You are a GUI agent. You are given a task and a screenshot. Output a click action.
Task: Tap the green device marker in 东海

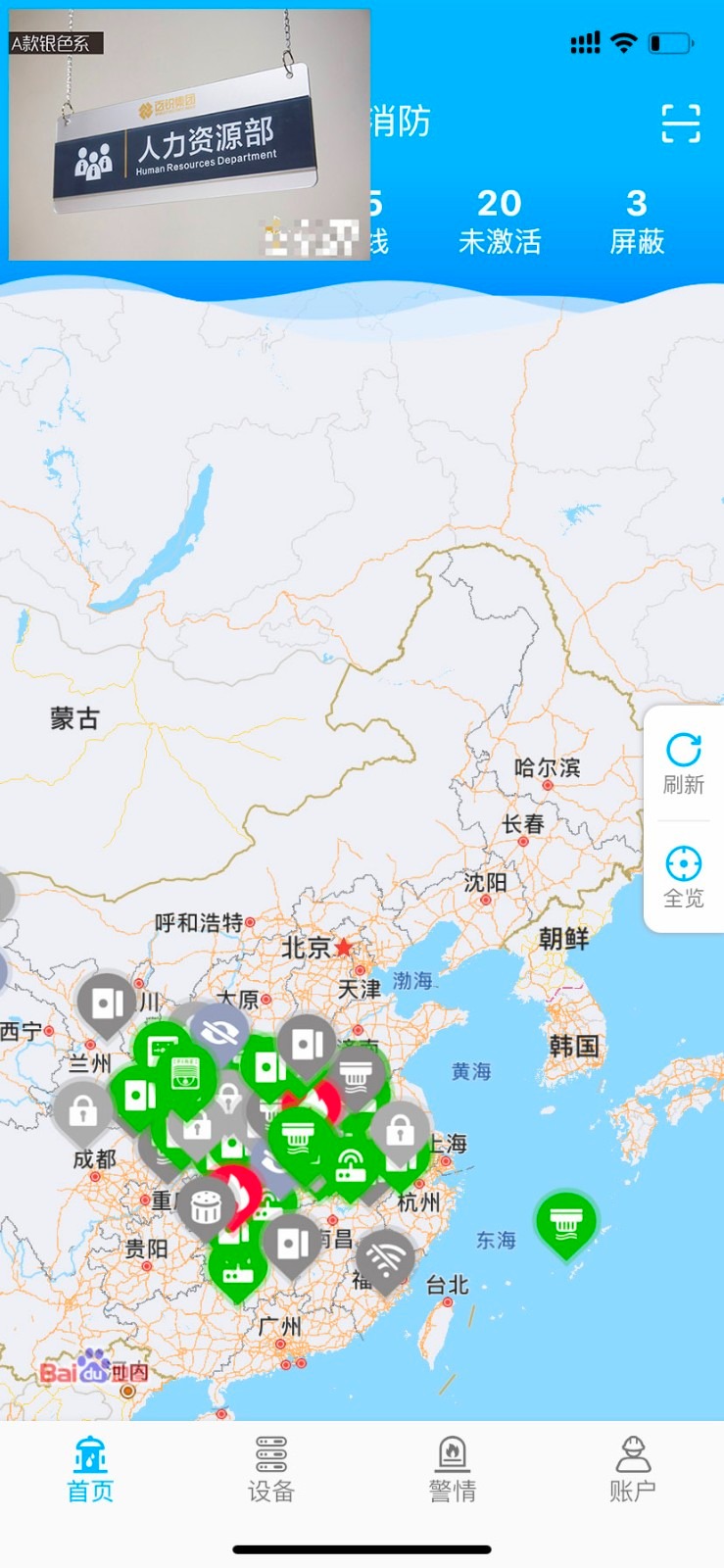point(565,1221)
